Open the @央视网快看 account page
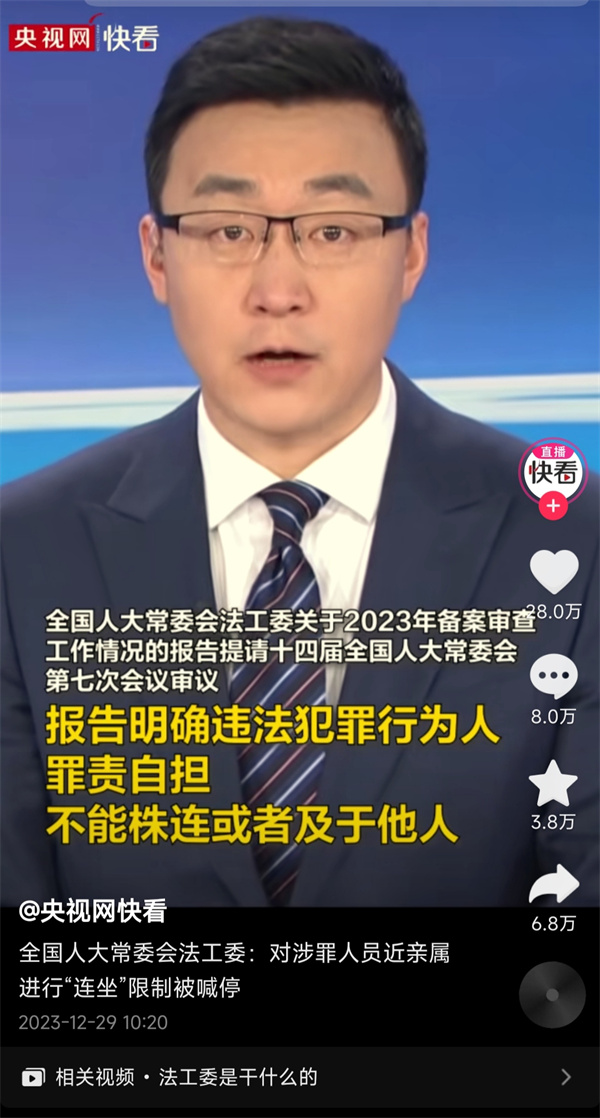 (92, 911)
